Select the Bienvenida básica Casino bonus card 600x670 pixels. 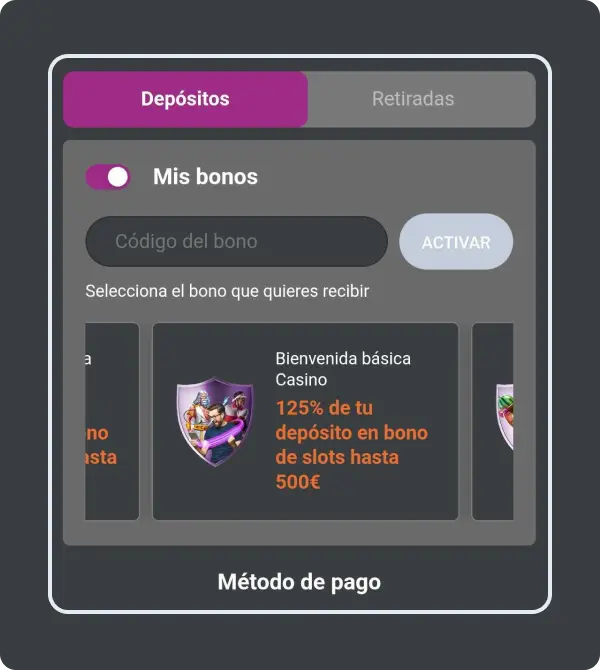(x=305, y=421)
